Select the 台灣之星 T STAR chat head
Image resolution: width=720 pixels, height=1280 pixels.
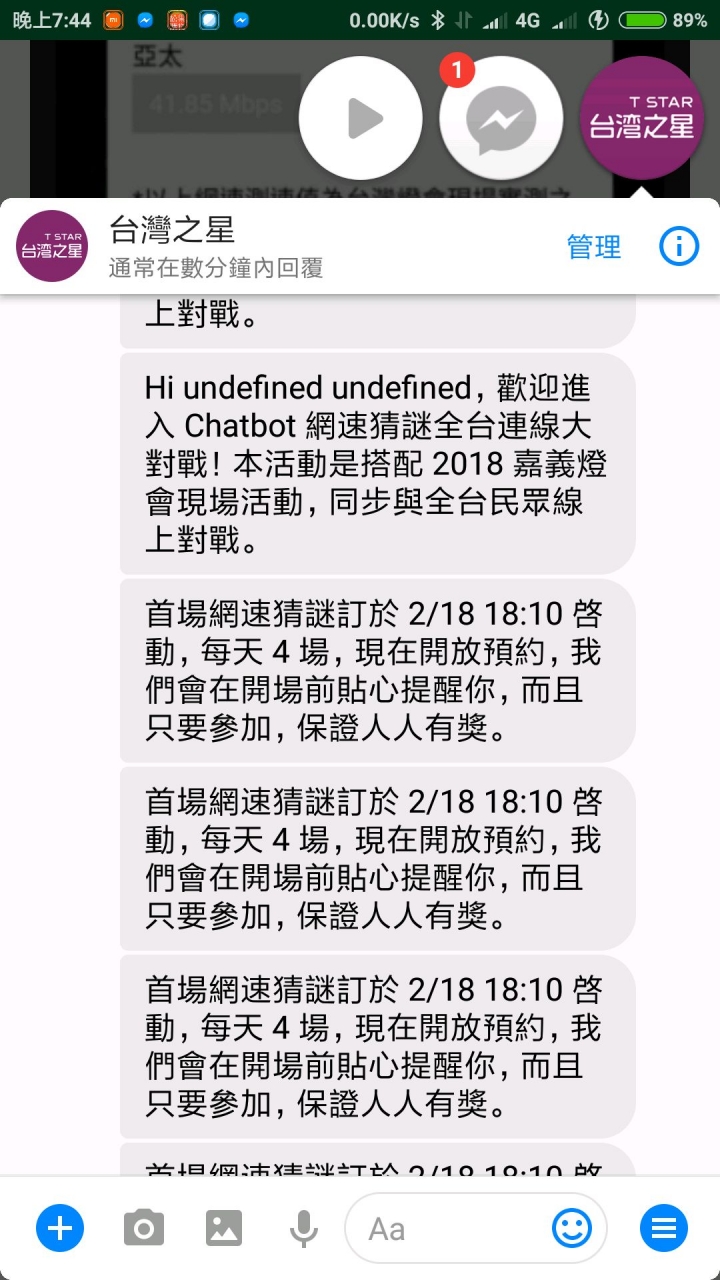642,119
